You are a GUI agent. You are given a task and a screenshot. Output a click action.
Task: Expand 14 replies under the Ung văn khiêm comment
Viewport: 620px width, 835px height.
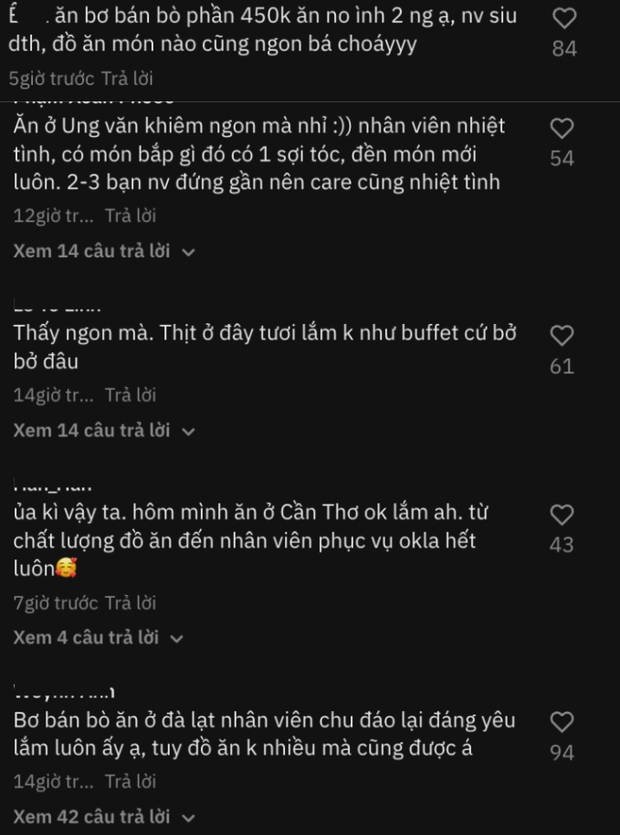(x=104, y=251)
